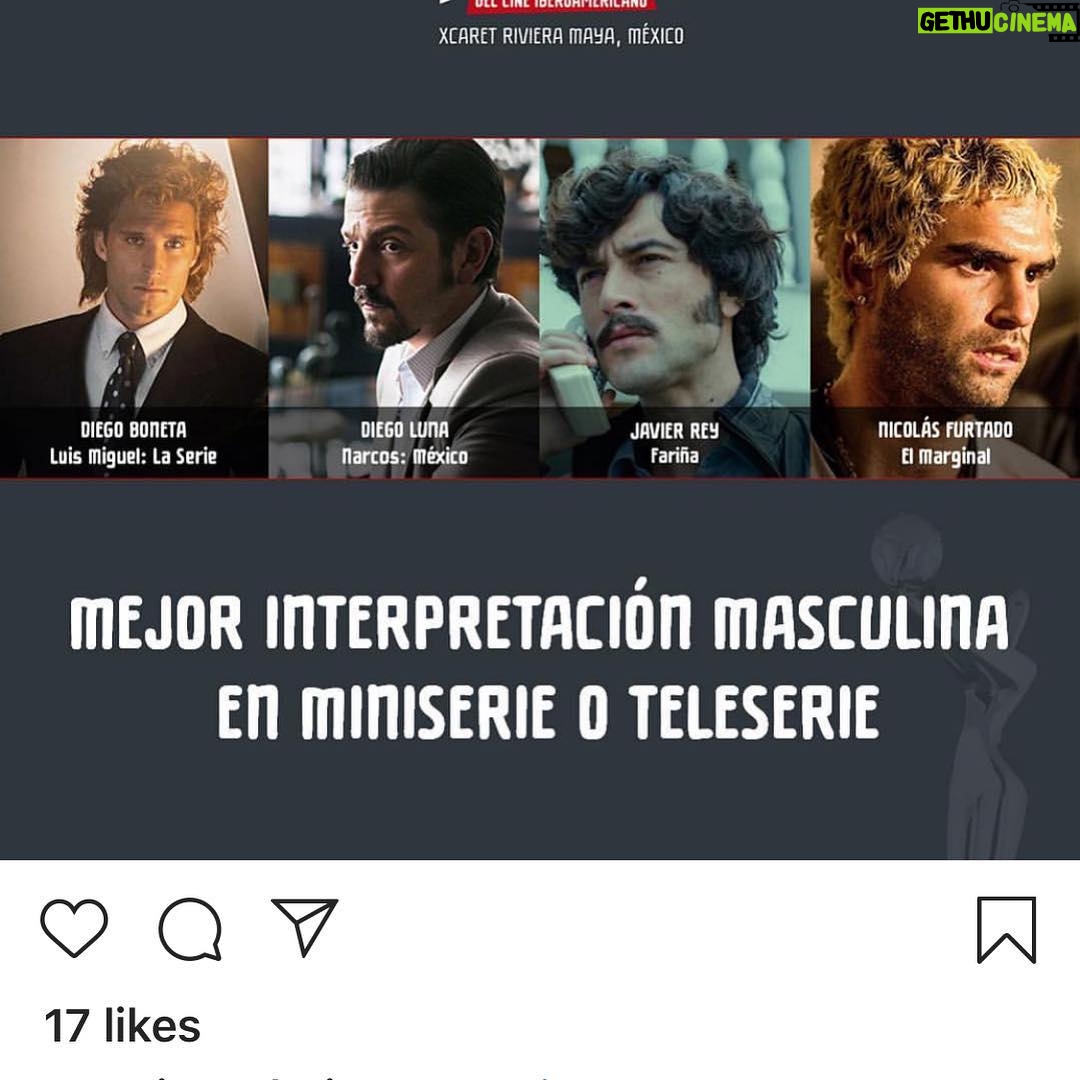The width and height of the screenshot is (1080, 1080).
Task: Open comments via the speech bubble icon
Action: point(190,929)
